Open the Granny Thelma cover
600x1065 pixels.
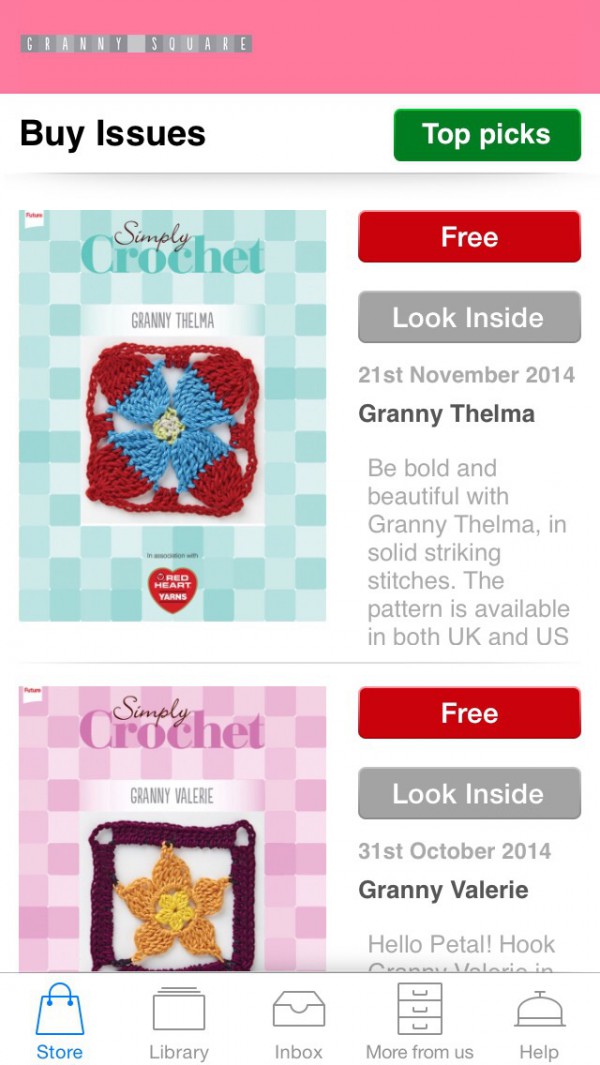coord(173,415)
